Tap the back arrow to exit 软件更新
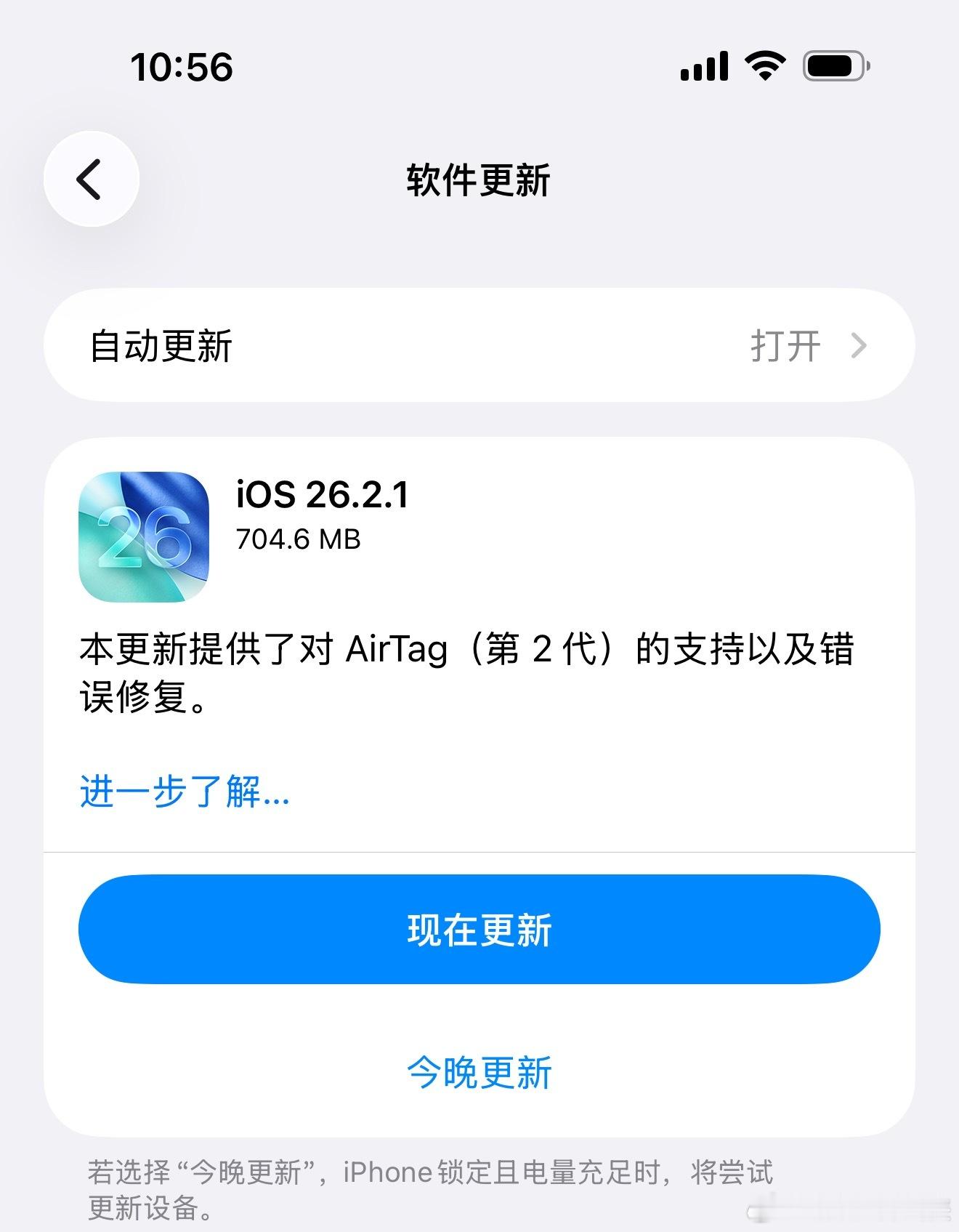This screenshot has height=1232, width=959. tap(92, 180)
